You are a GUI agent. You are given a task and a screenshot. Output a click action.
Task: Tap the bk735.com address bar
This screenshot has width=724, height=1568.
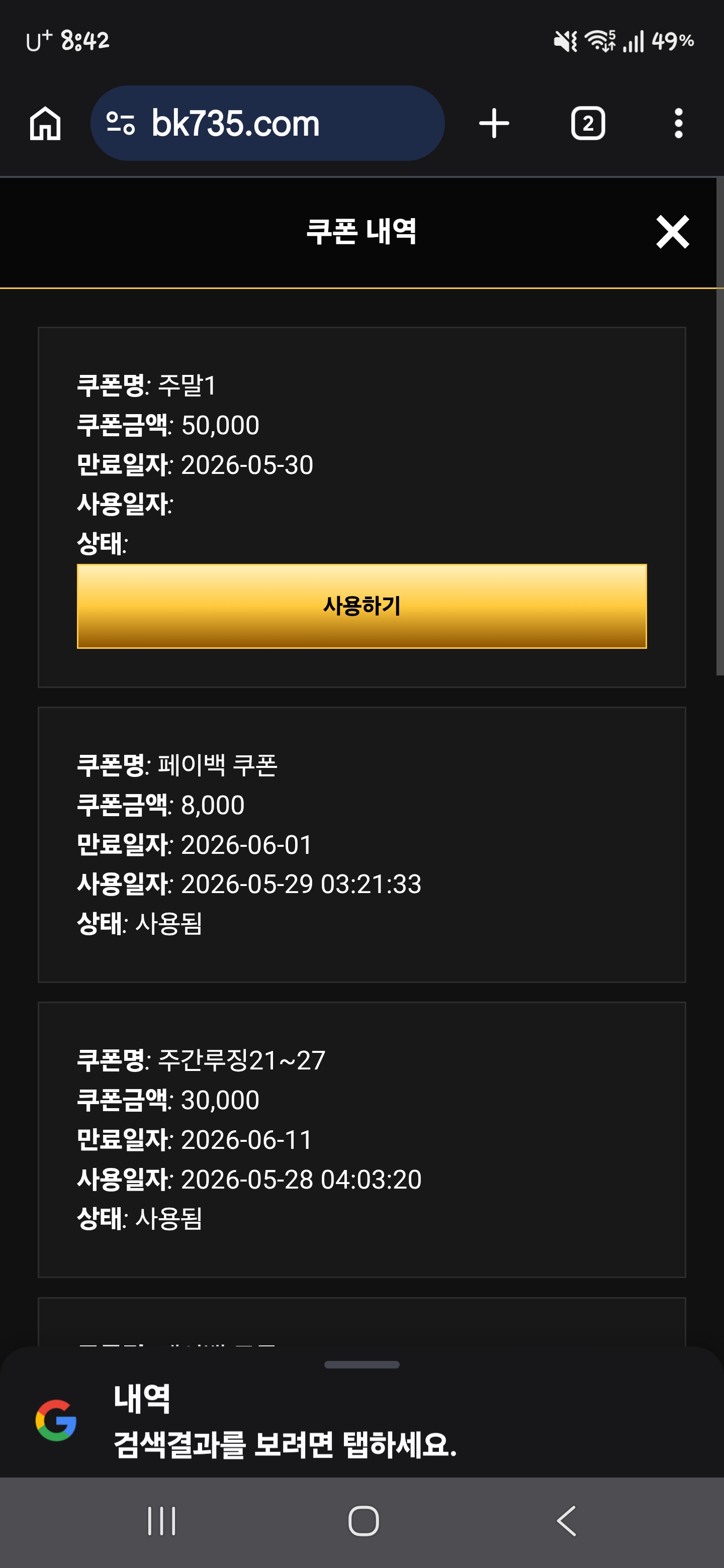267,123
